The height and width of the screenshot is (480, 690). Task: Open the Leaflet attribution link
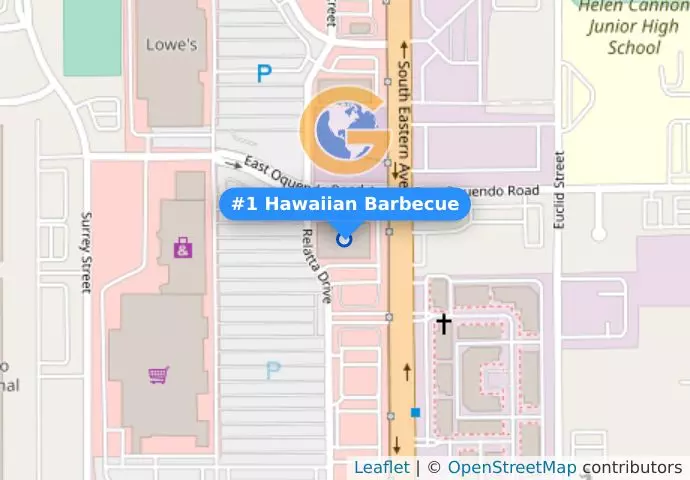(x=381, y=467)
